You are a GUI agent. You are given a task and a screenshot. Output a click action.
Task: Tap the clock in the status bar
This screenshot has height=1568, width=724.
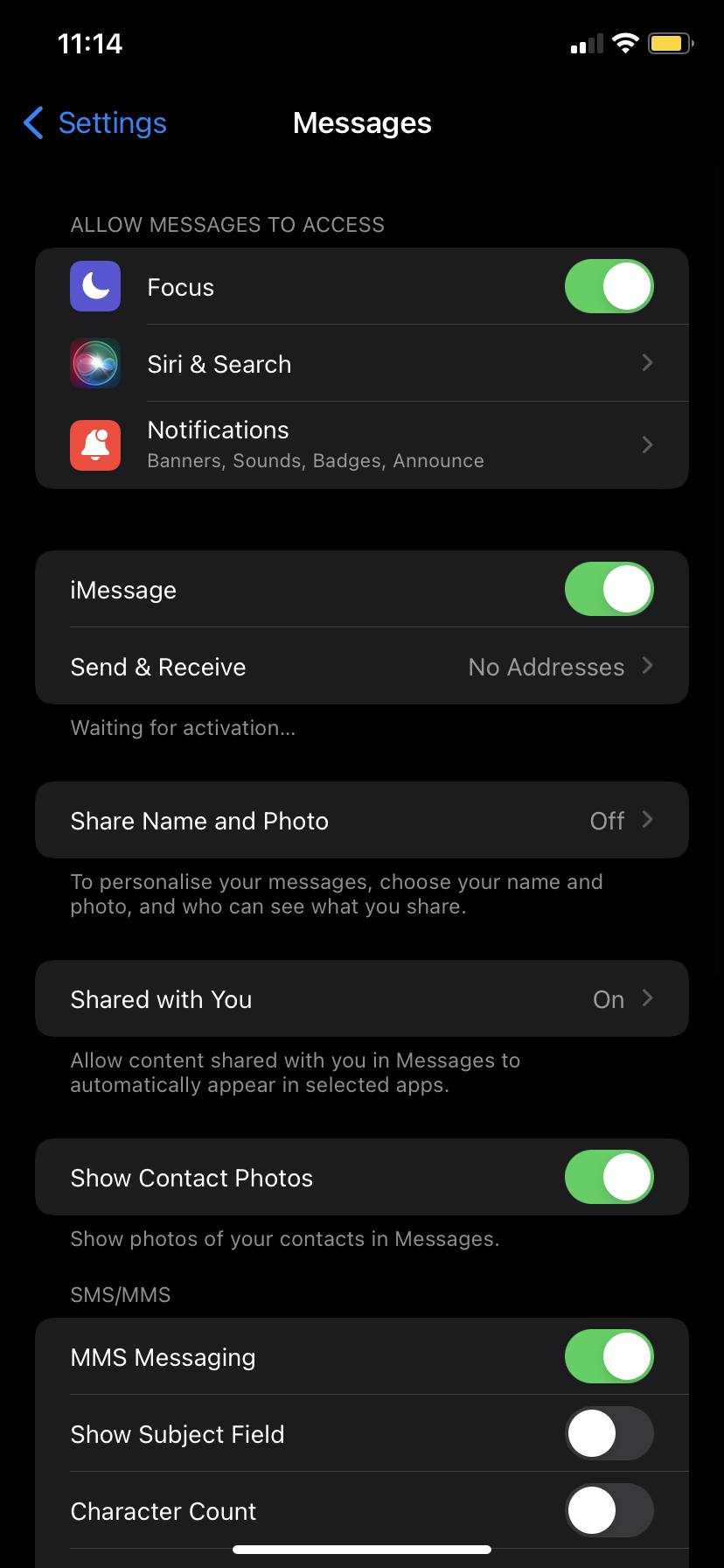pos(90,43)
